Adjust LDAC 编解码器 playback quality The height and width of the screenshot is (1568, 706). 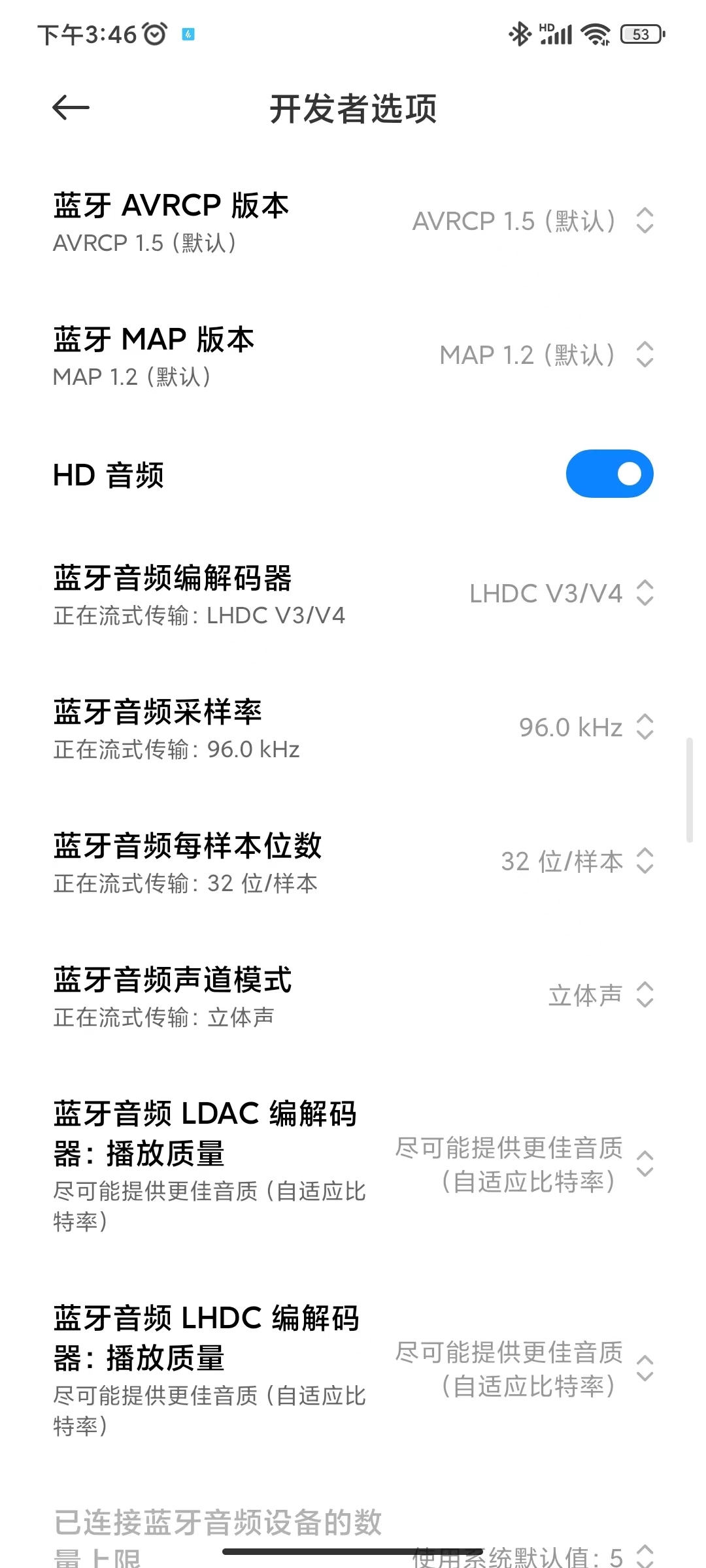(353, 1165)
